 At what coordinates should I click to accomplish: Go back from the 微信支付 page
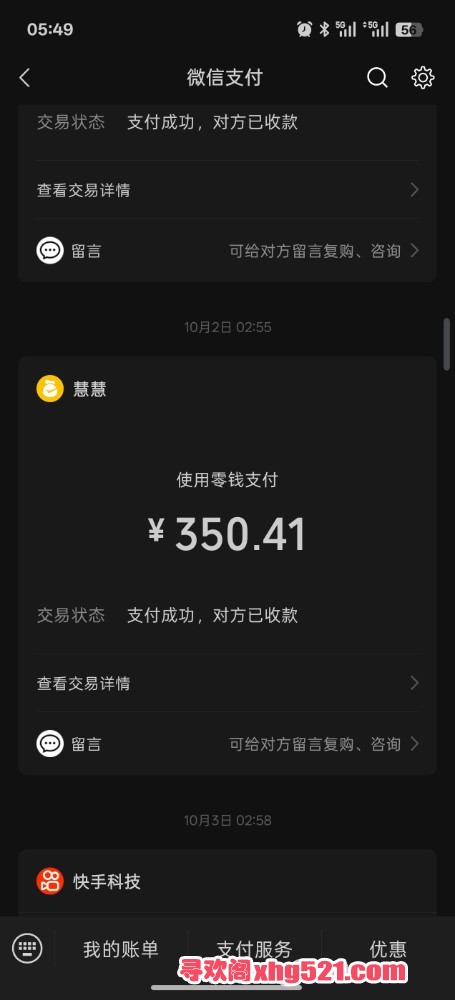tap(25, 78)
